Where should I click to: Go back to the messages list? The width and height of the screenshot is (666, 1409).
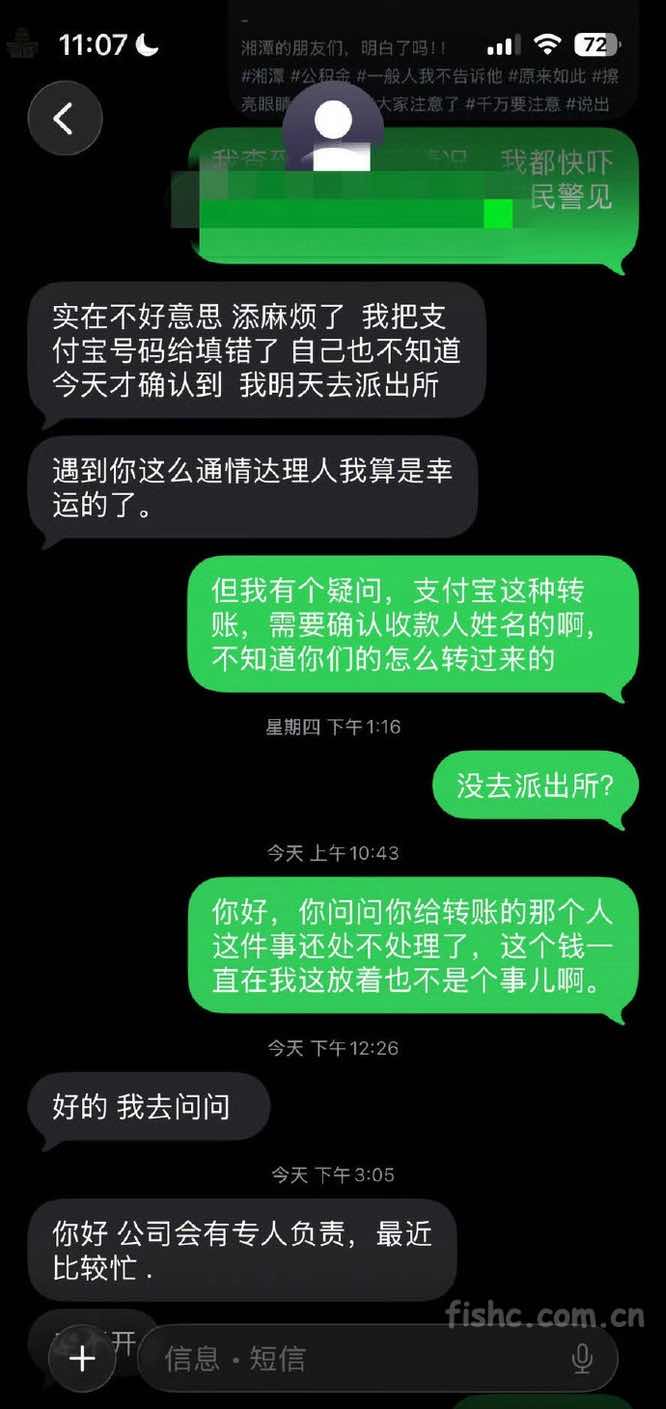(64, 120)
